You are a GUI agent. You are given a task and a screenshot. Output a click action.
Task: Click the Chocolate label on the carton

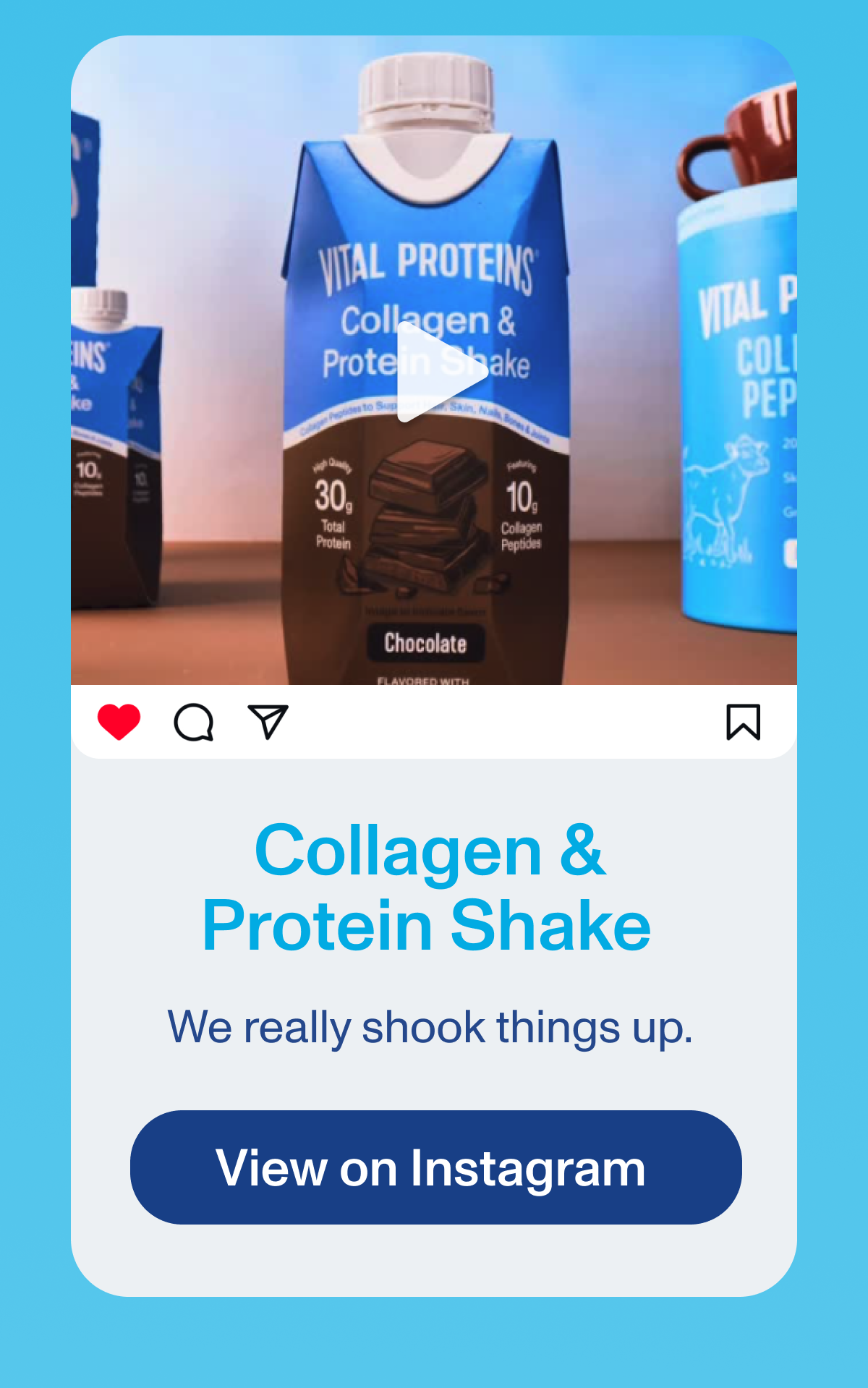pyautogui.click(x=426, y=642)
